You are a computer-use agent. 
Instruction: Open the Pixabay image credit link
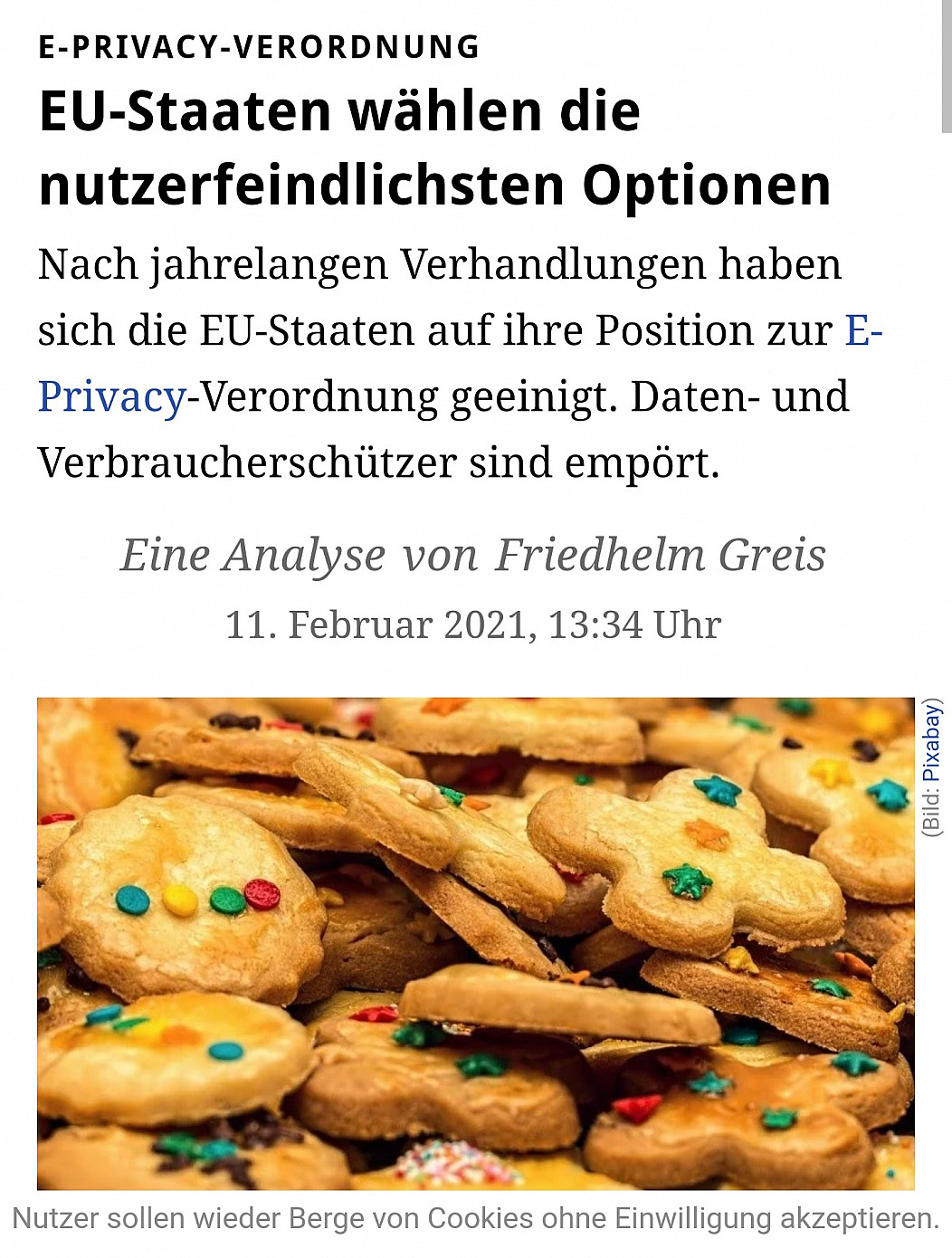point(932,741)
